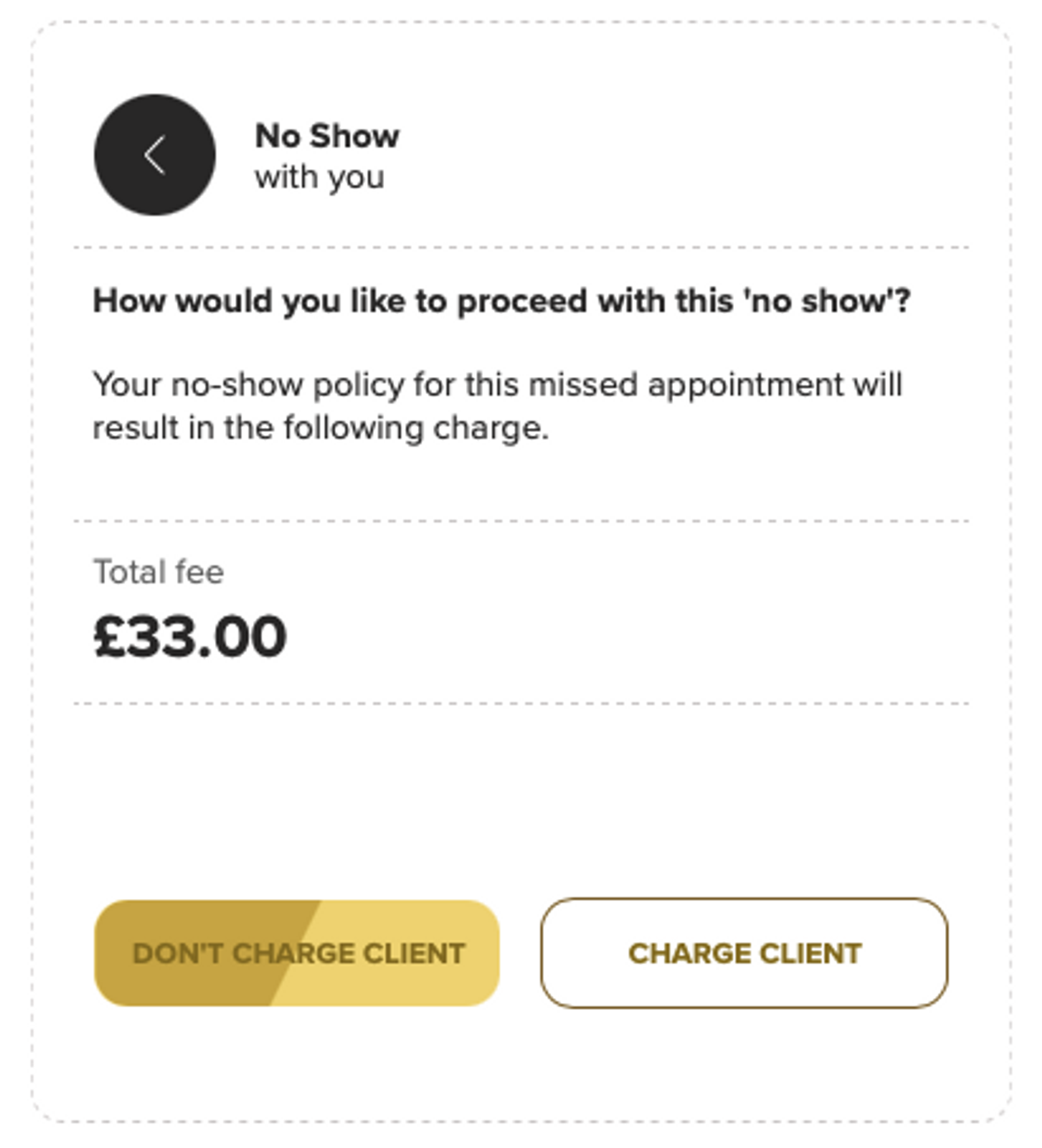Choose Don't Charge Client
1042x1148 pixels.
[297, 953]
